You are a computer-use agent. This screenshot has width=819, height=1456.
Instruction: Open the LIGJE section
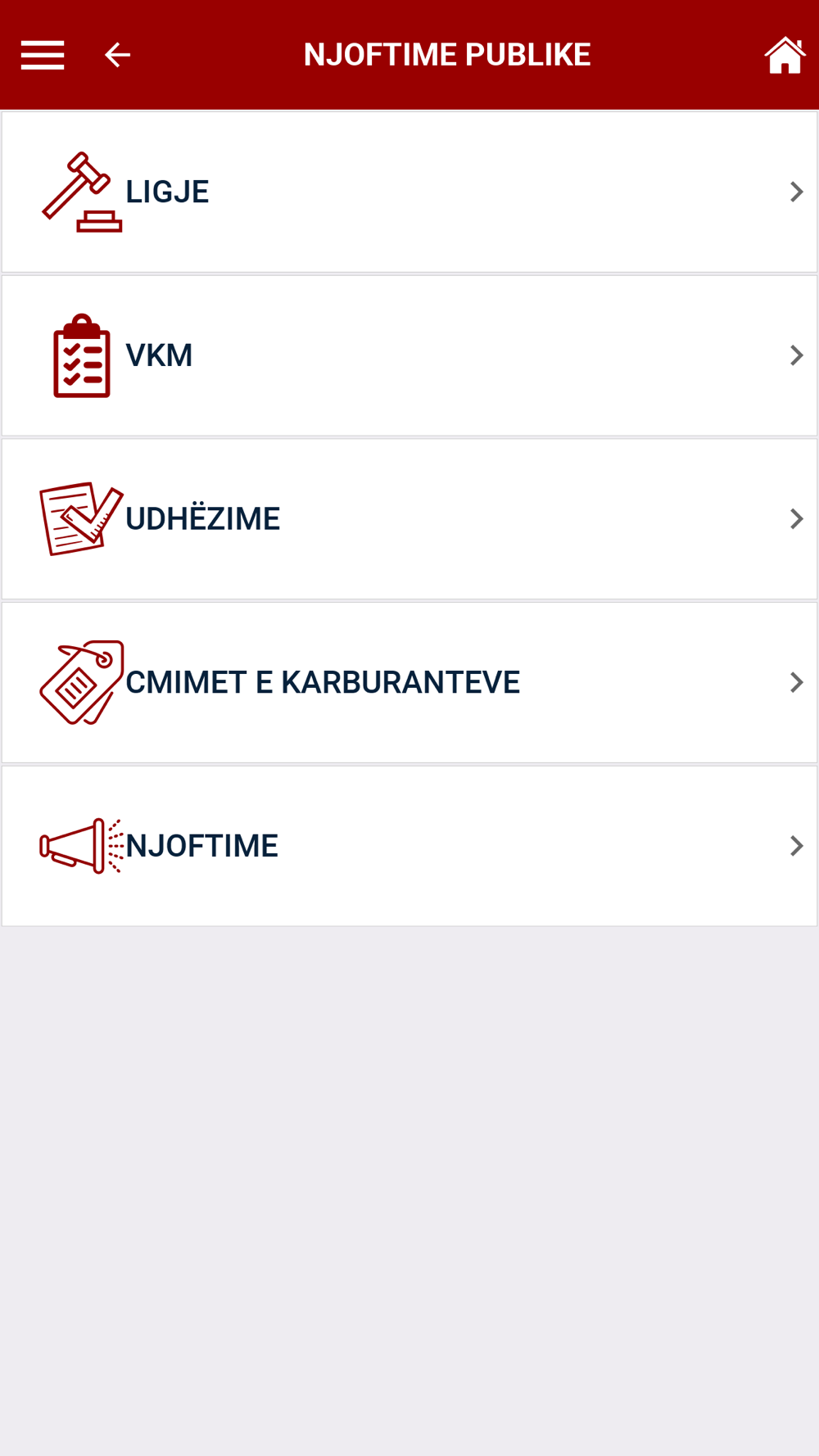point(409,192)
